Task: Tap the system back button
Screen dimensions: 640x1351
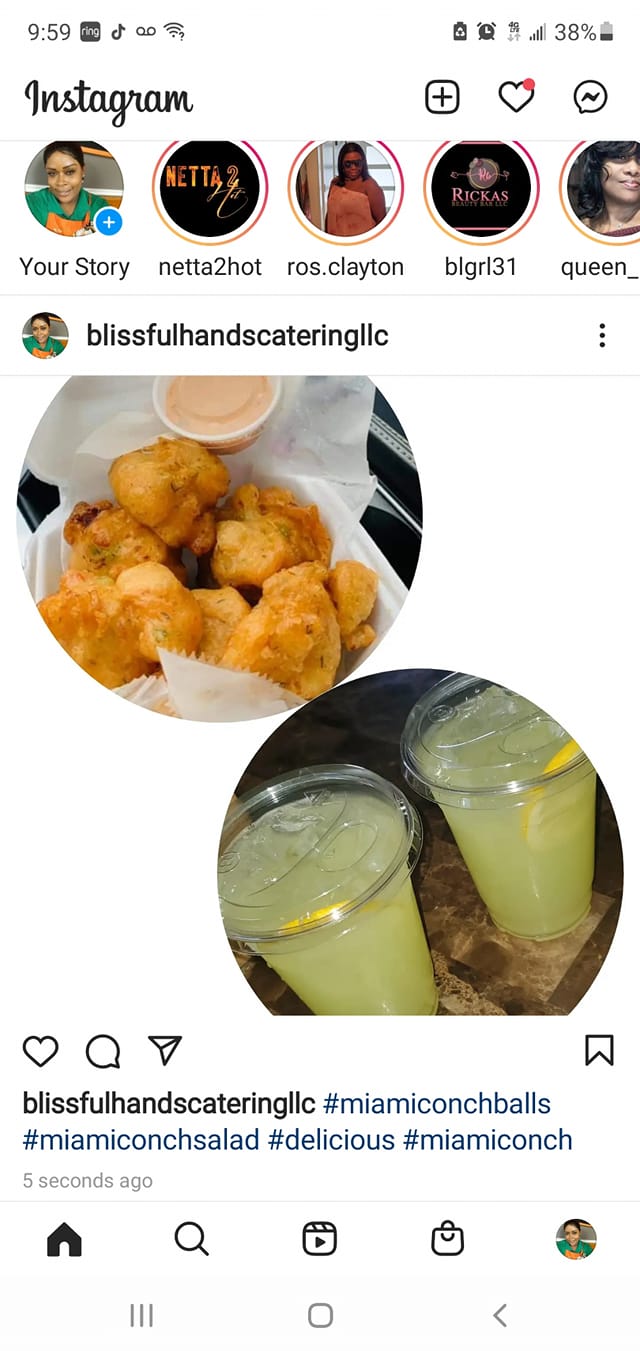Action: pyautogui.click(x=500, y=1315)
